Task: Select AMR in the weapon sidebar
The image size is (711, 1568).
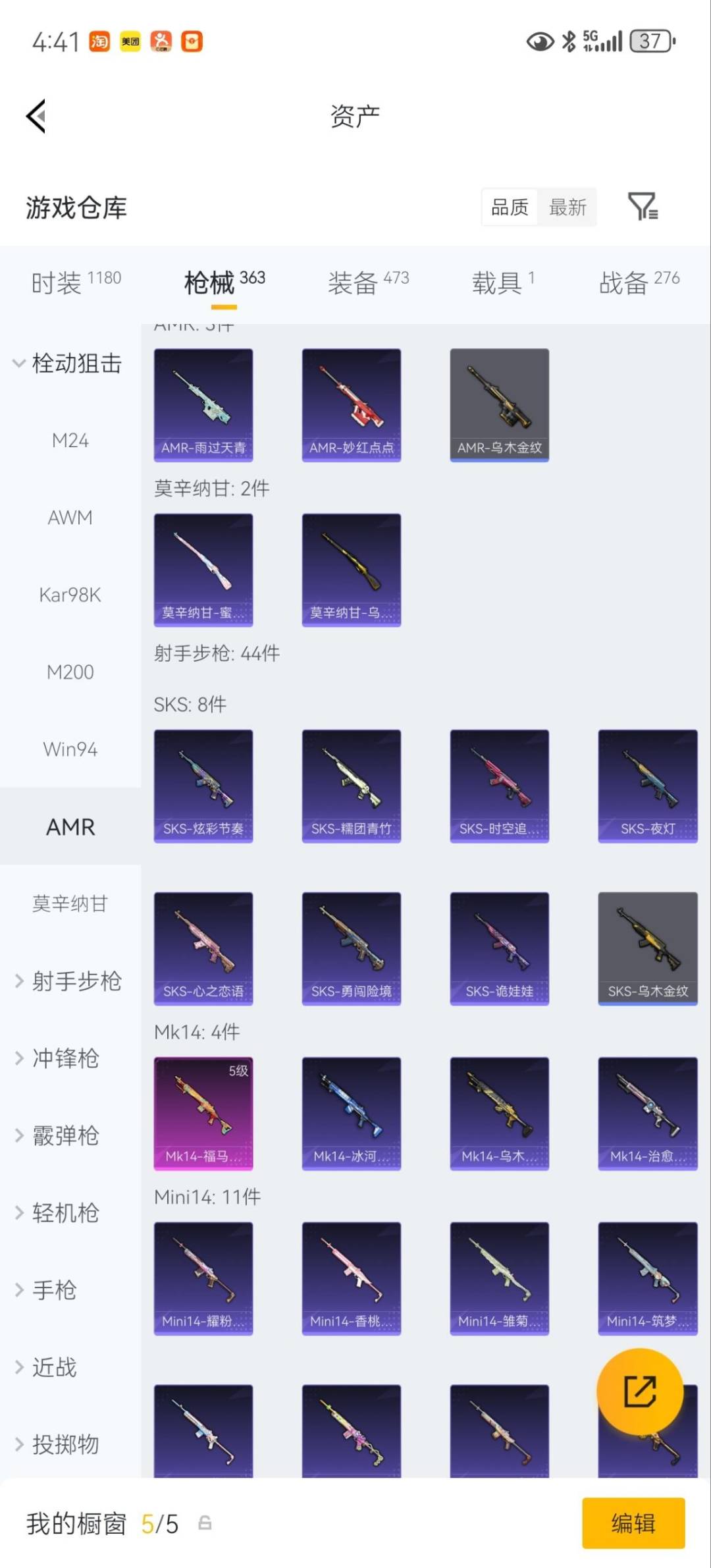Action: point(71,827)
